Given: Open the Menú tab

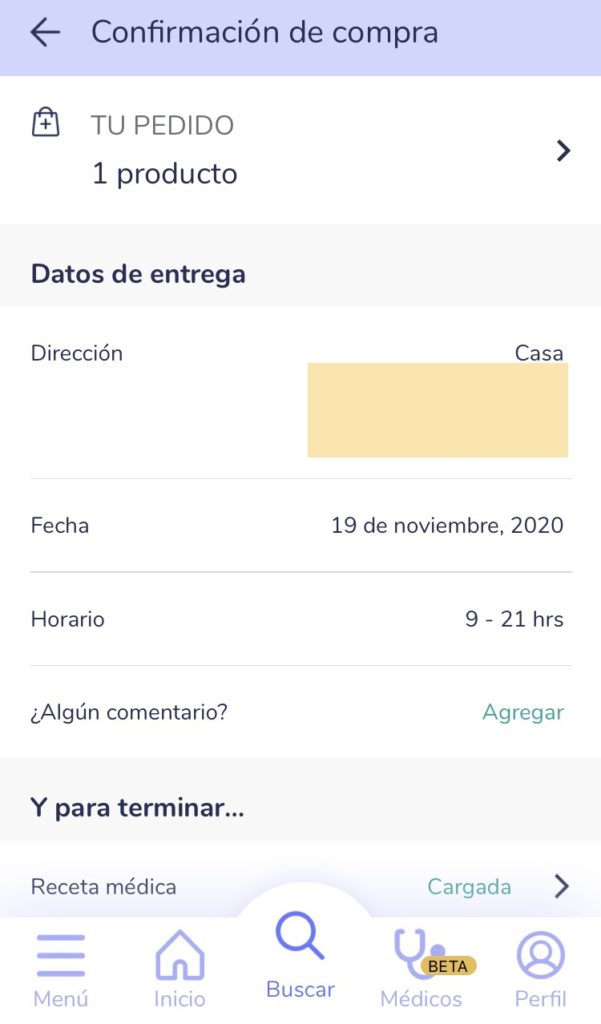Looking at the screenshot, I should click(x=60, y=970).
